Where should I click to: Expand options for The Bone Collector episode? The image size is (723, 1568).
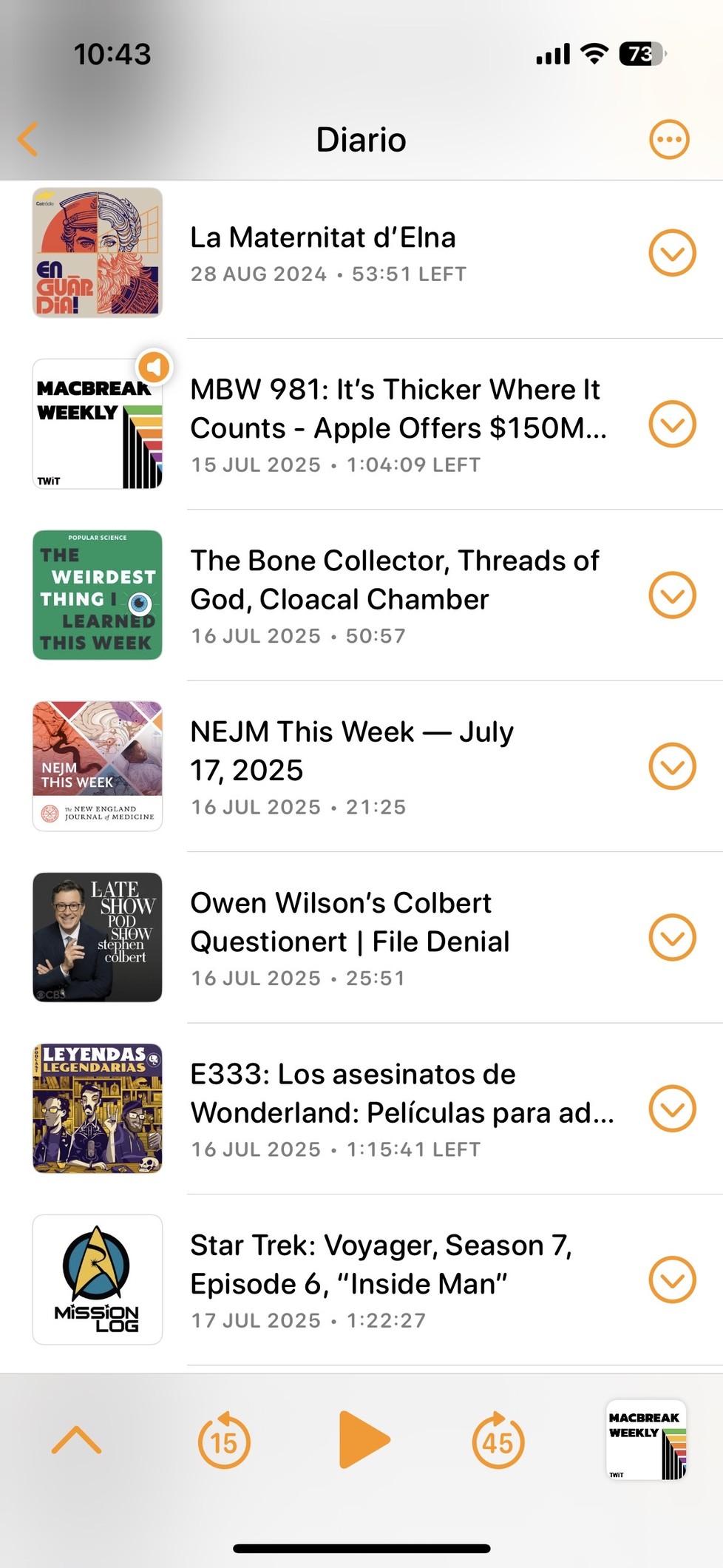pos(672,595)
